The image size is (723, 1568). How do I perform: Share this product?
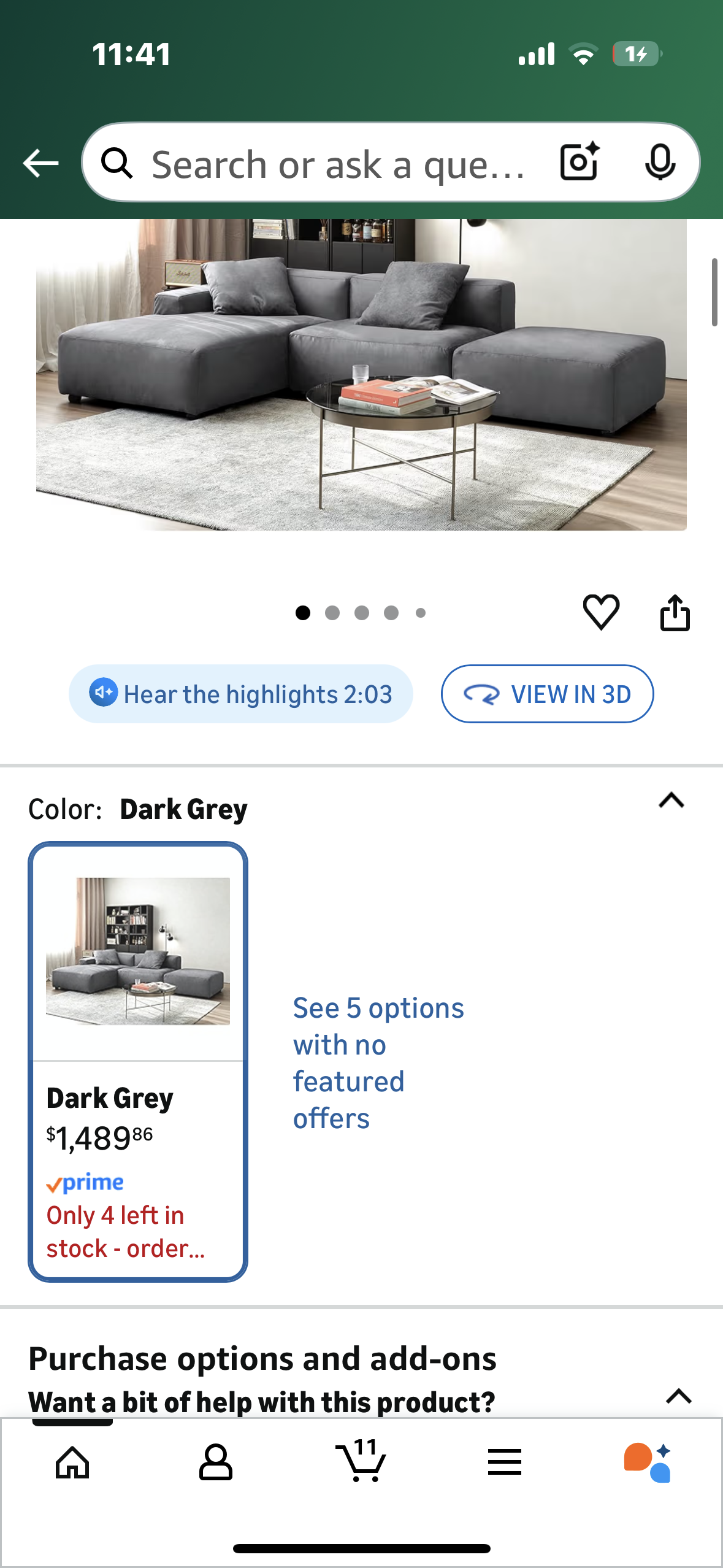tap(675, 612)
